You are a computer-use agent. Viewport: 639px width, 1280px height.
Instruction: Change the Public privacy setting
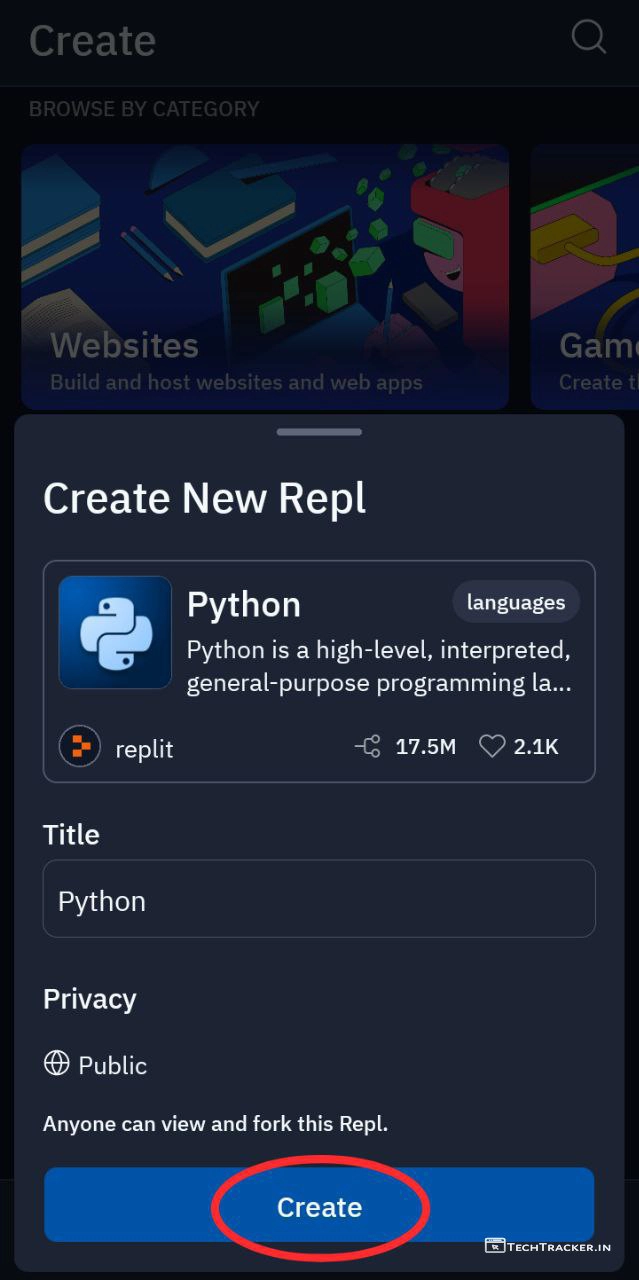(x=97, y=1065)
